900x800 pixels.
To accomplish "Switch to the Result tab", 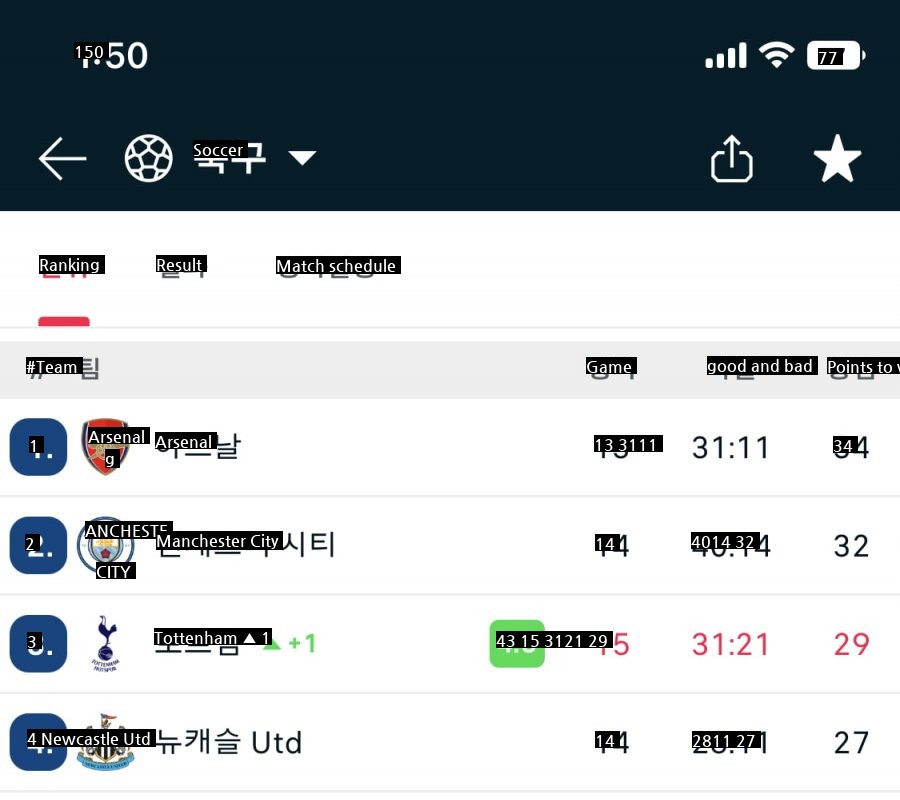I will [x=181, y=266].
